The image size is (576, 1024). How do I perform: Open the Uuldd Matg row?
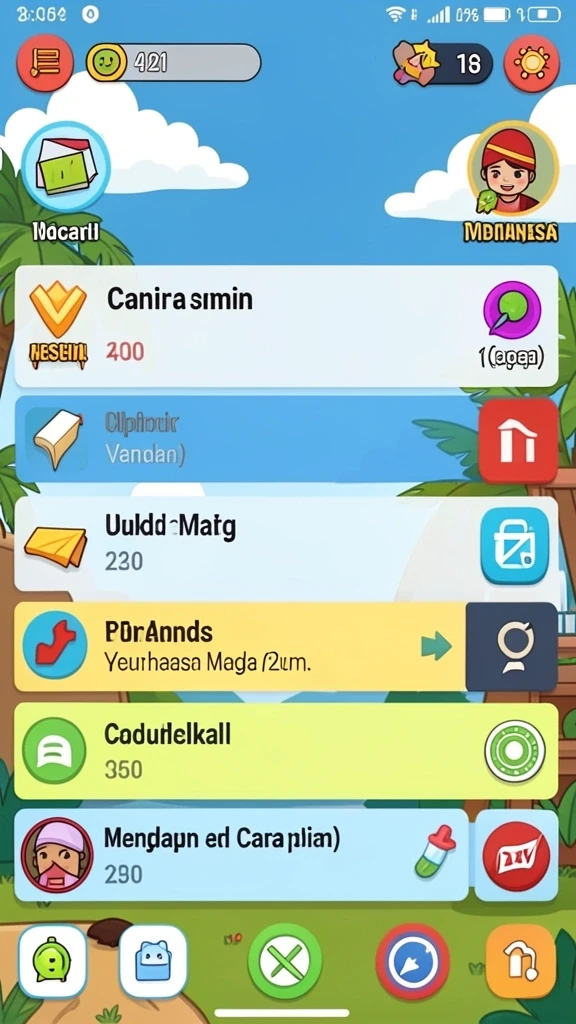(x=286, y=545)
